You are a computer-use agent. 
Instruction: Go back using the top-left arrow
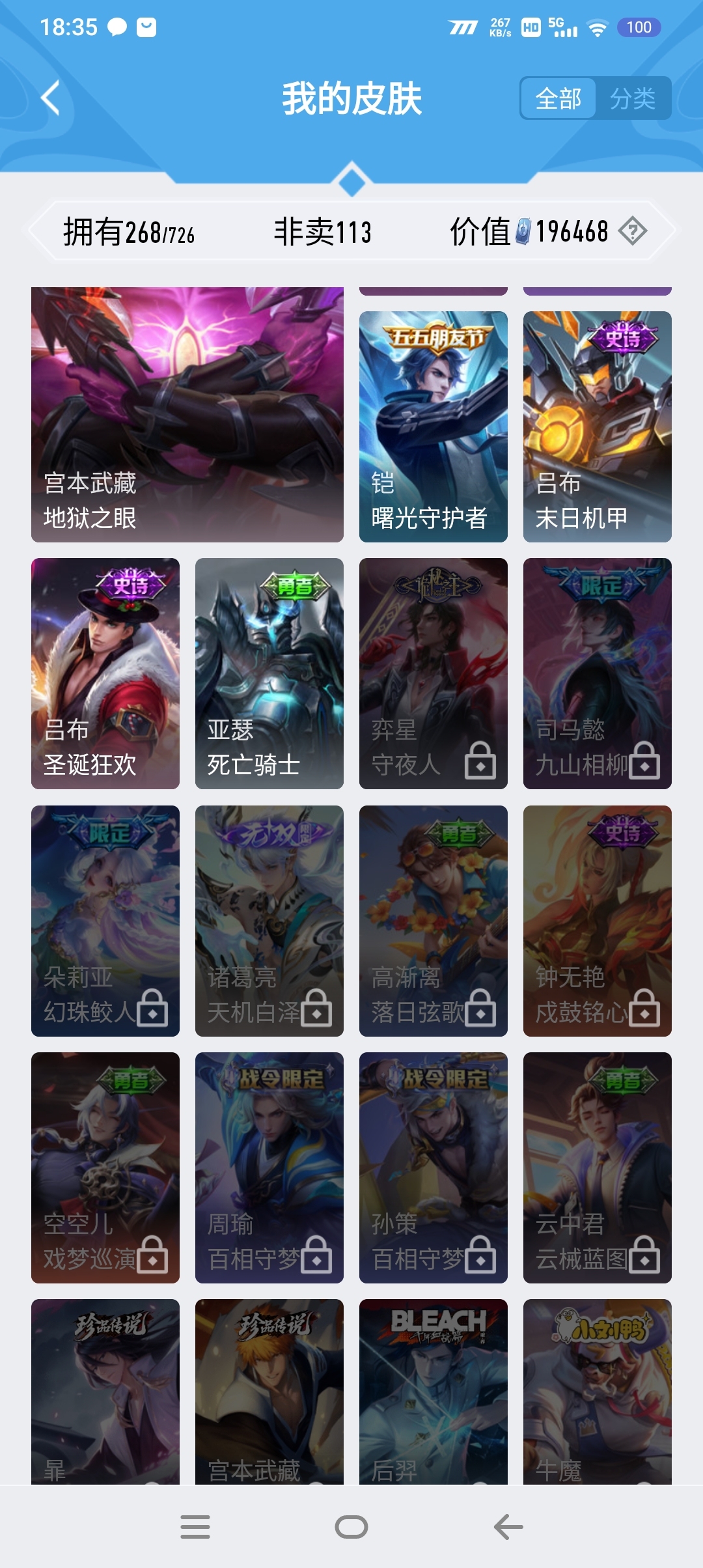point(51,98)
